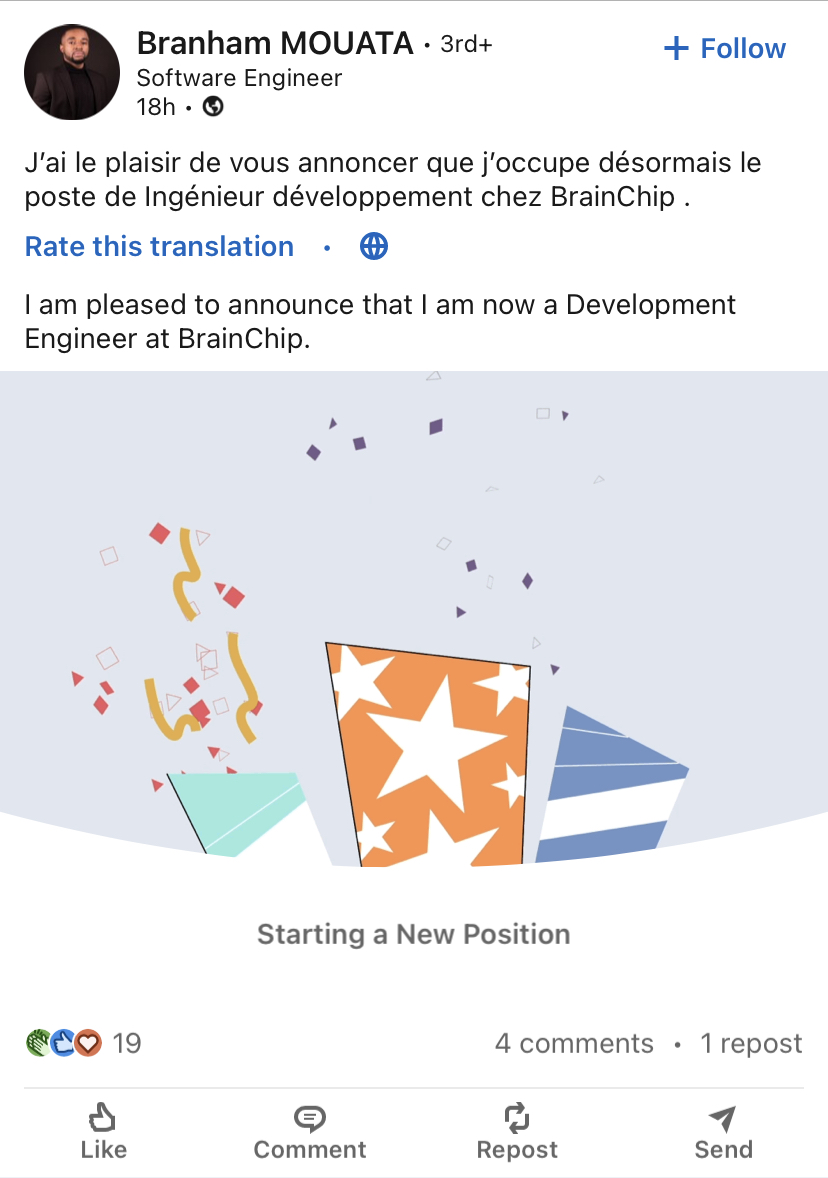Open the Starting a New Position card
Screen dimensions: 828x1178
pyautogui.click(x=414, y=933)
